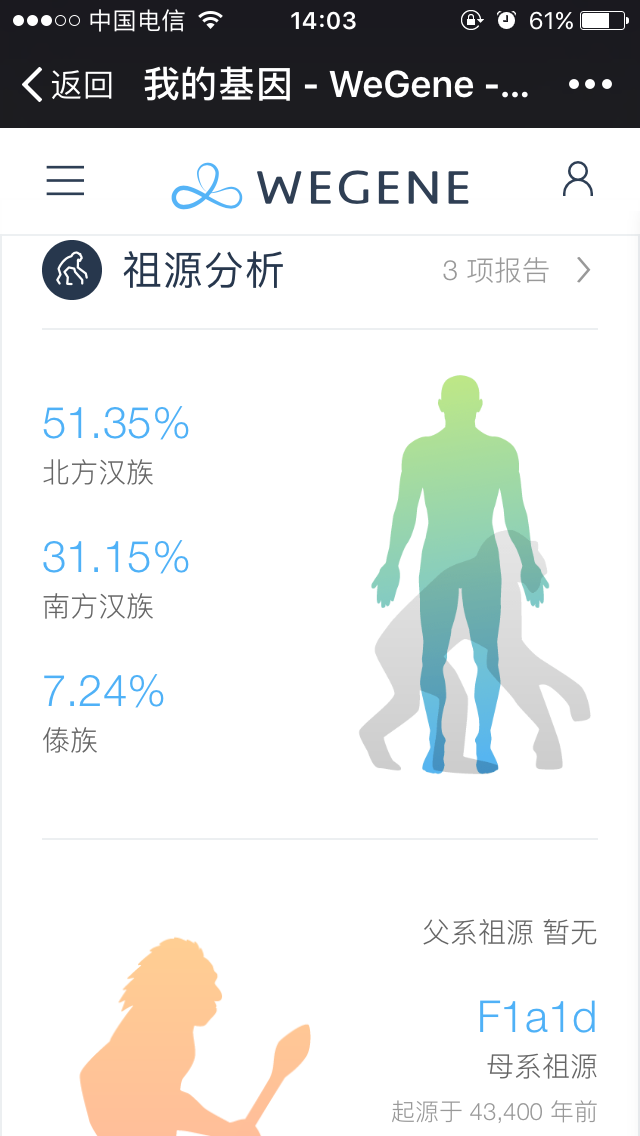Open the user profile icon
Viewport: 640px width, 1136px height.
(x=578, y=180)
